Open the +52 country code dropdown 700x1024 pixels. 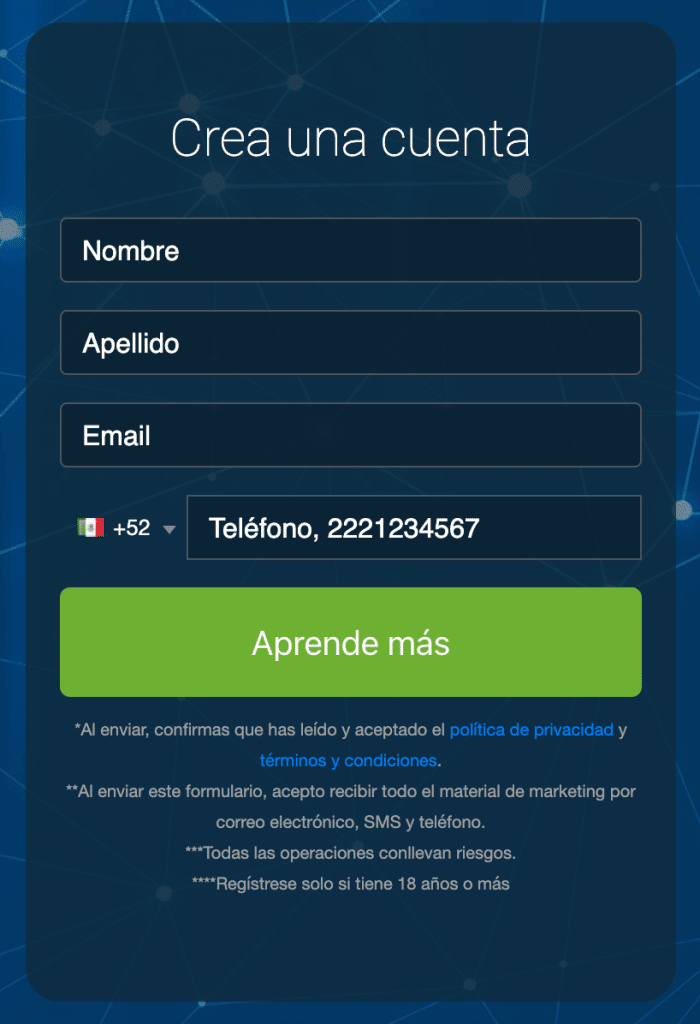point(127,528)
